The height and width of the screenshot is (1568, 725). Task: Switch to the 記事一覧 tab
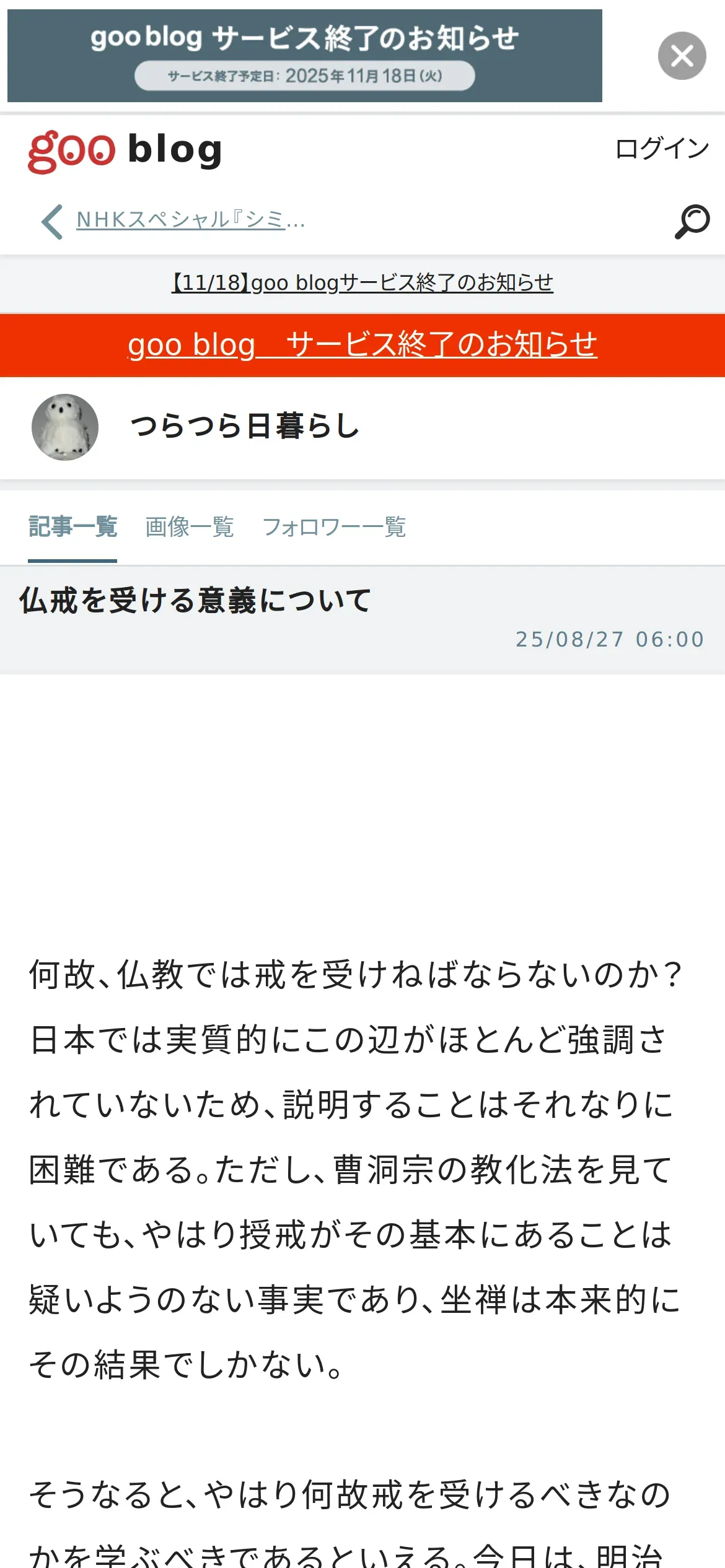(72, 527)
